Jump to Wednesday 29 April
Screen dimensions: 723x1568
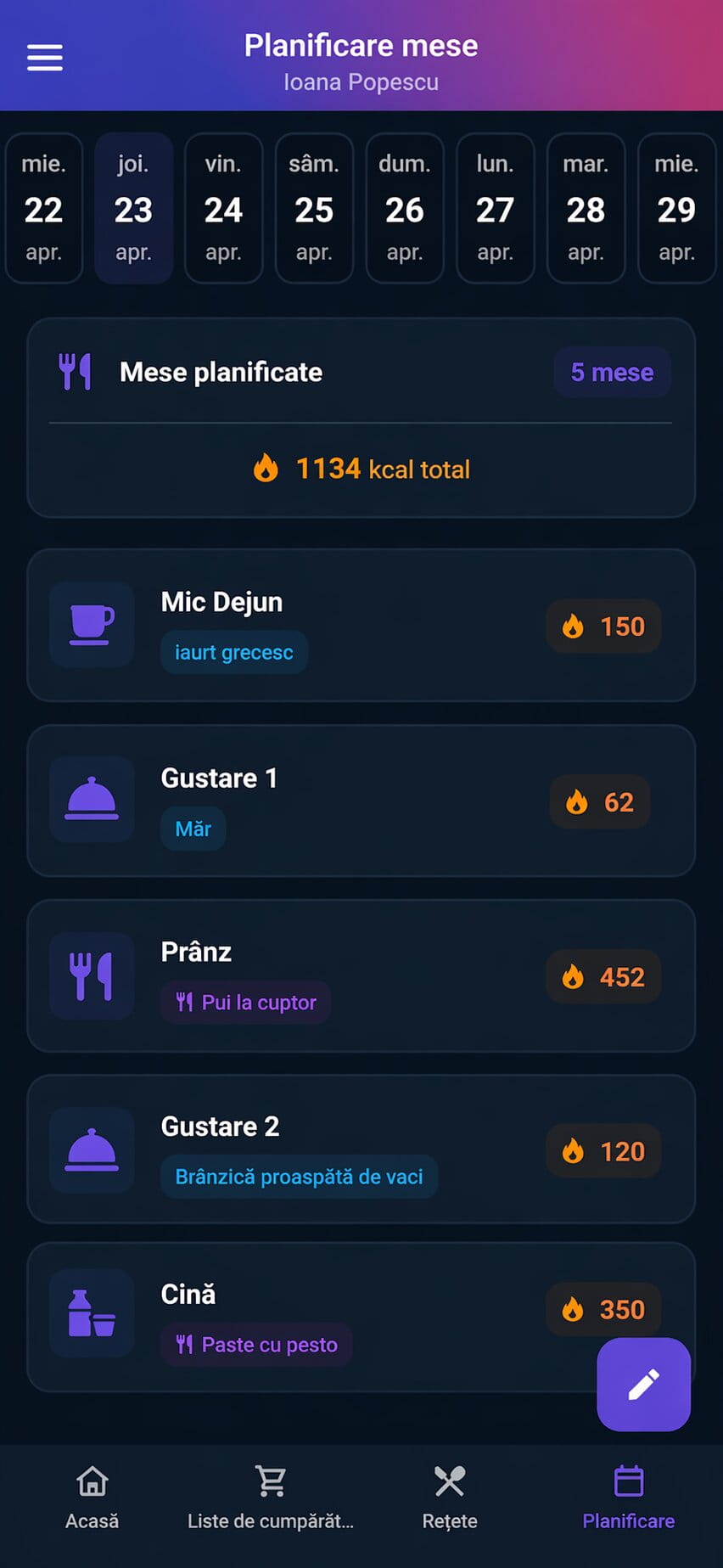click(x=676, y=208)
